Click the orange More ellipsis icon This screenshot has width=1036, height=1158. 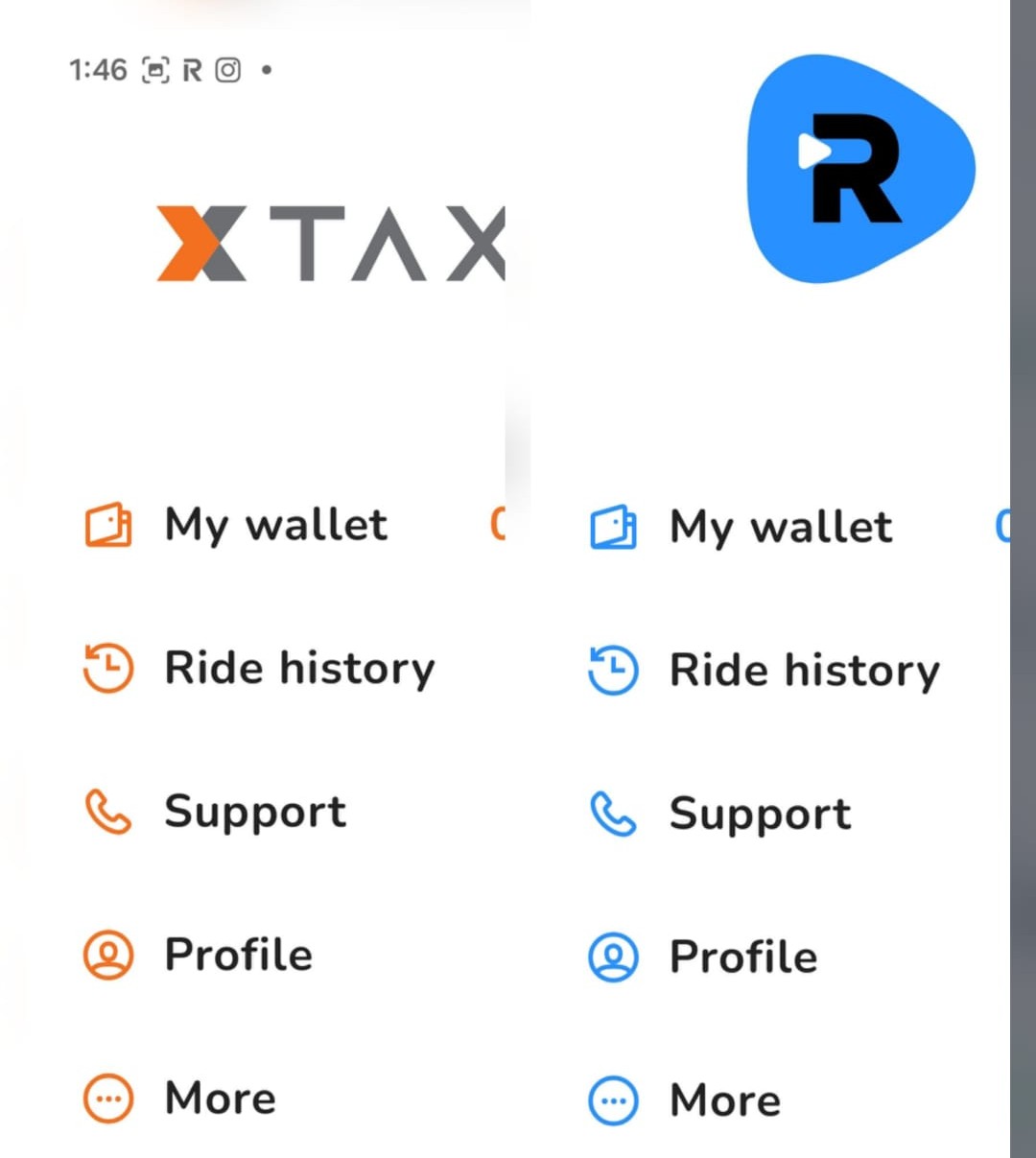tap(107, 1098)
